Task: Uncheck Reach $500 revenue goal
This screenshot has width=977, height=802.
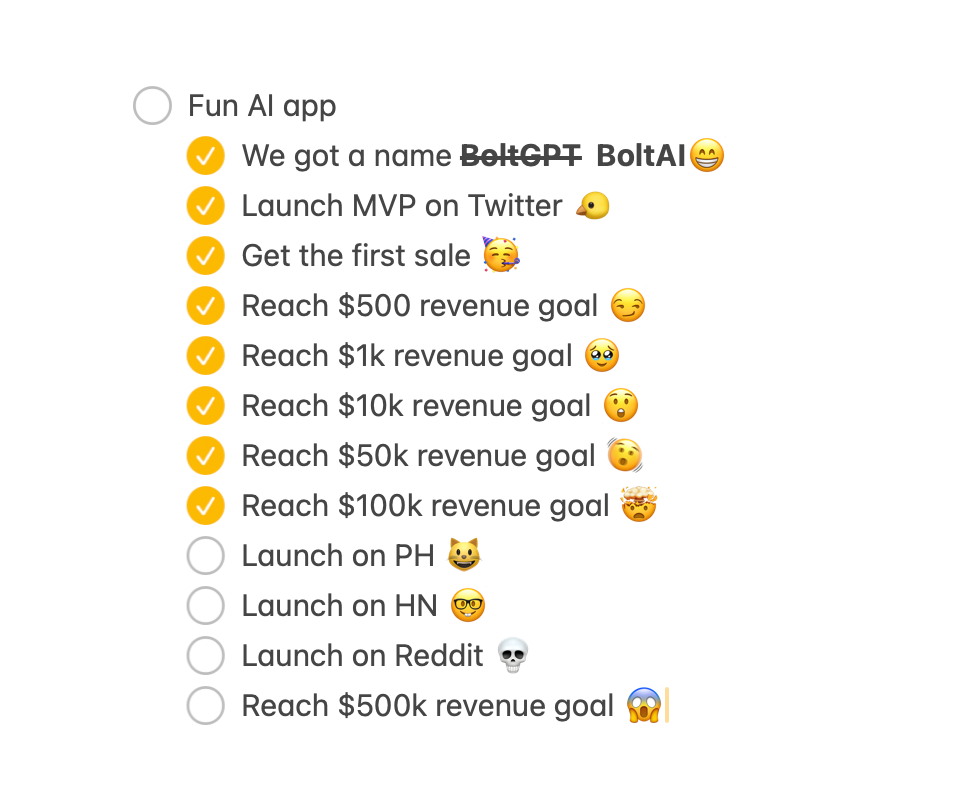Action: (205, 306)
